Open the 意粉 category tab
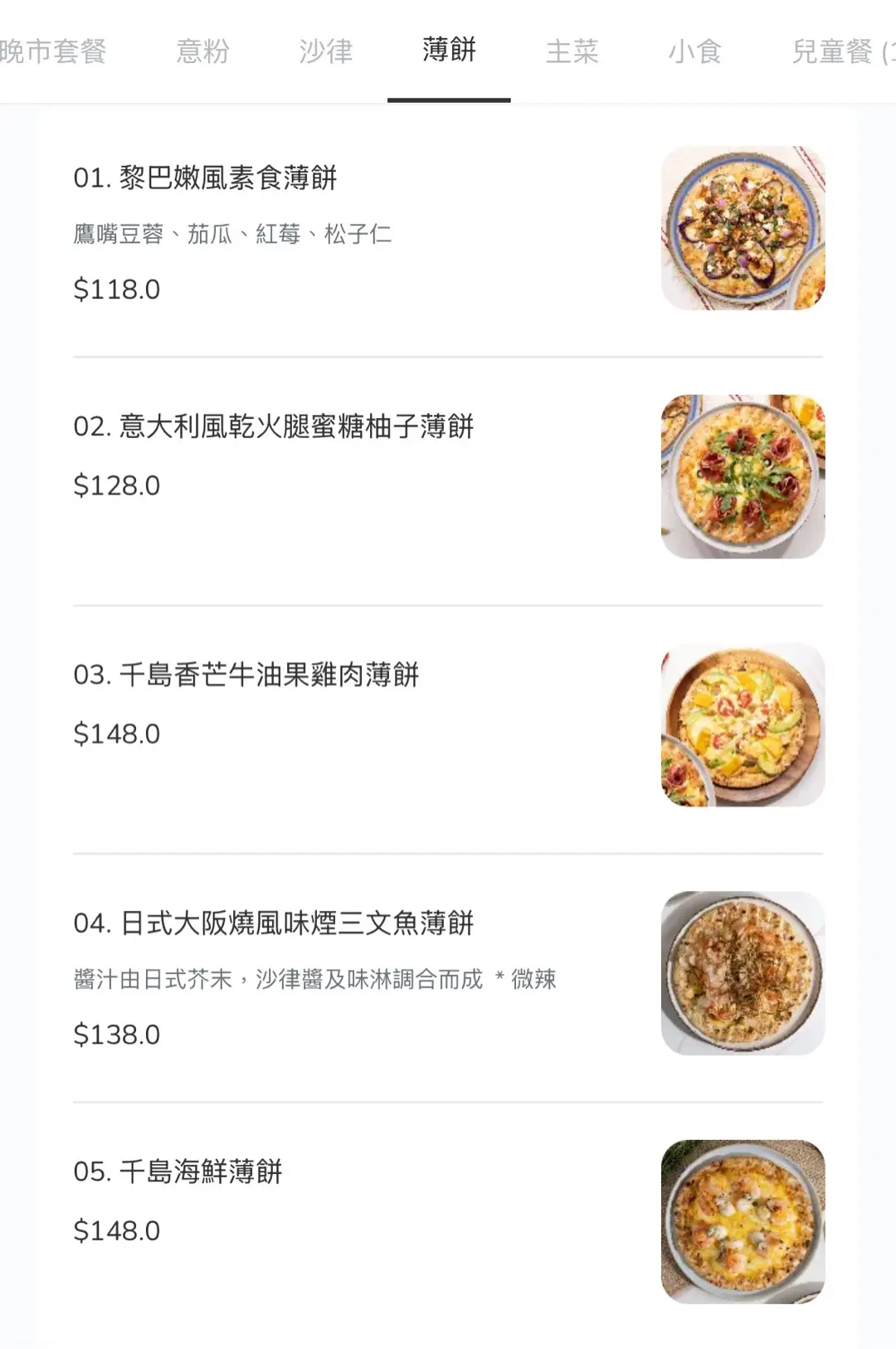This screenshot has width=896, height=1349. [x=202, y=51]
